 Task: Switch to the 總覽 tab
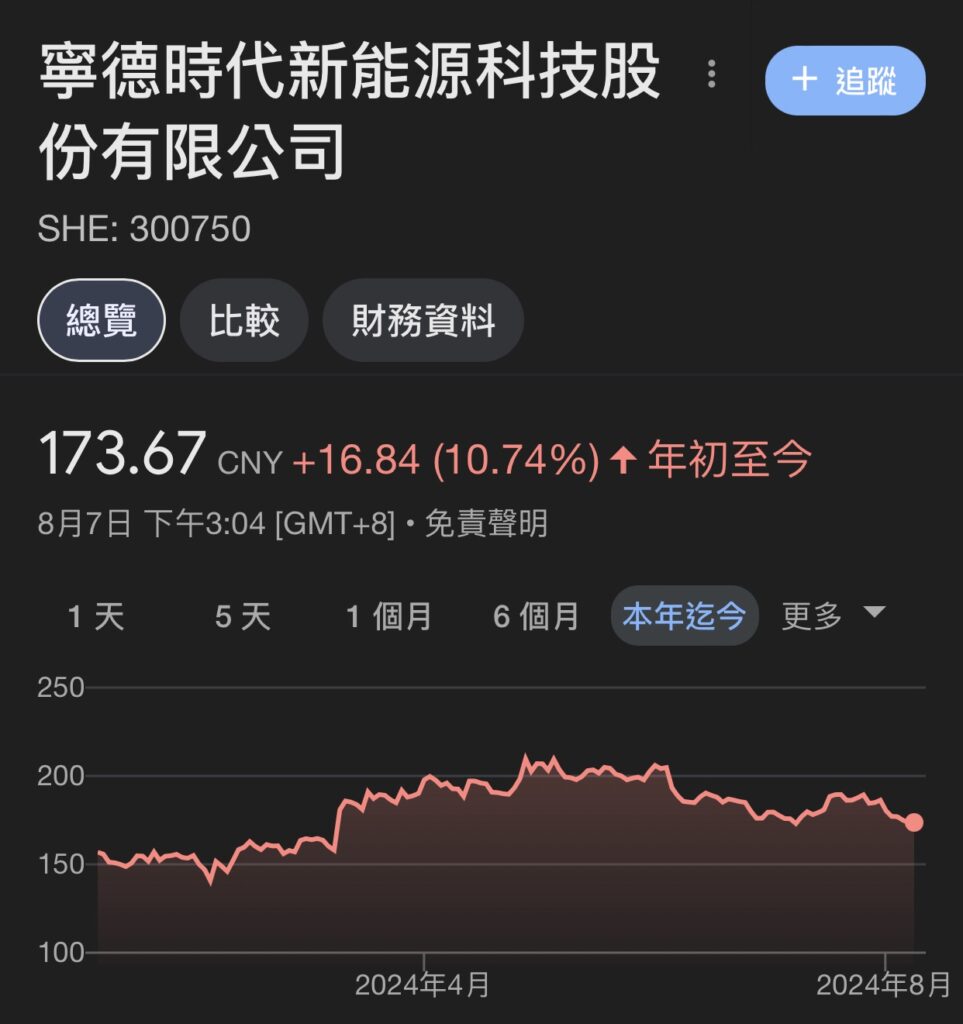101,321
